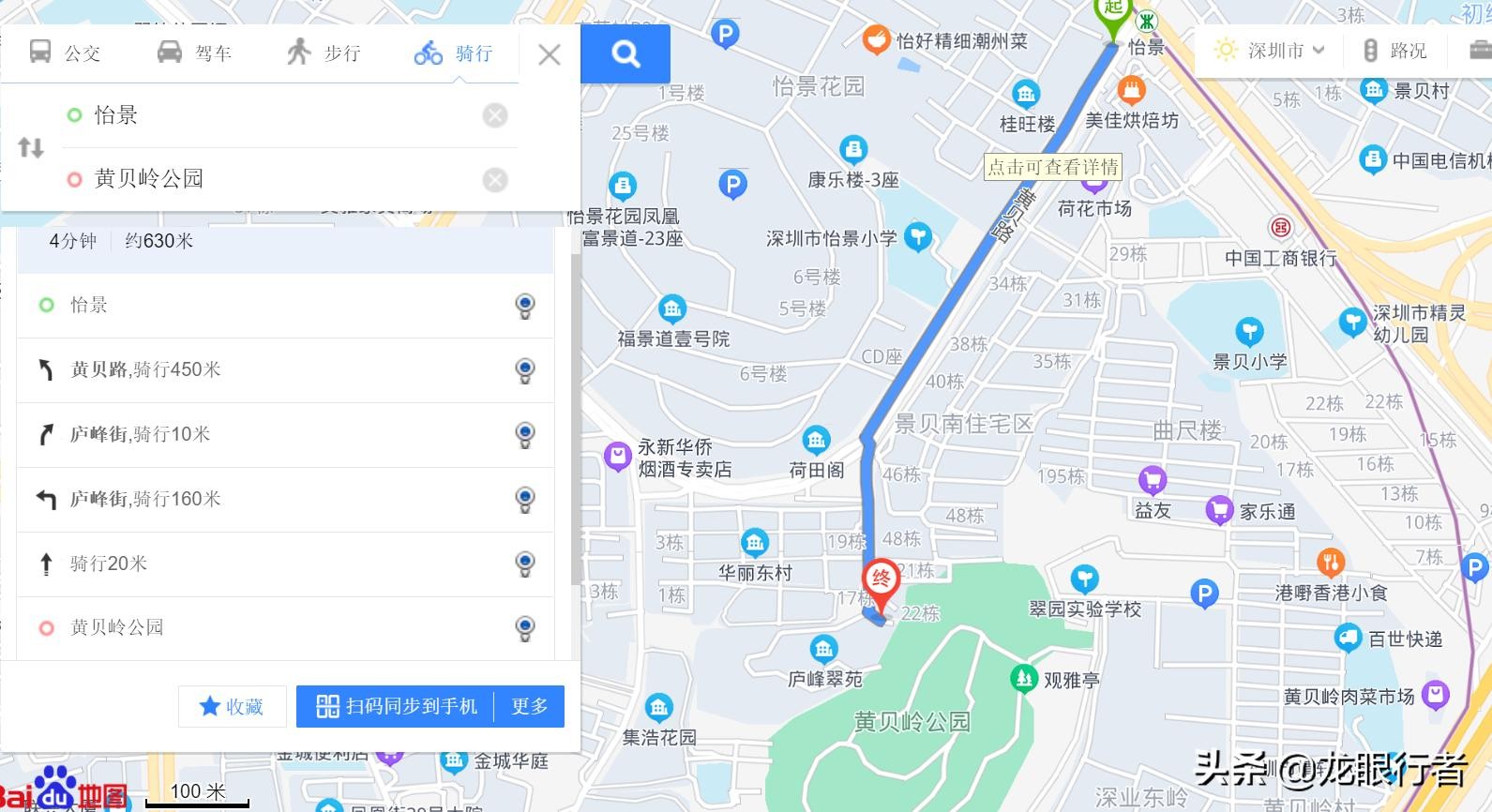1492x812 pixels.
Task: Open the 更多 options
Action: click(x=530, y=706)
